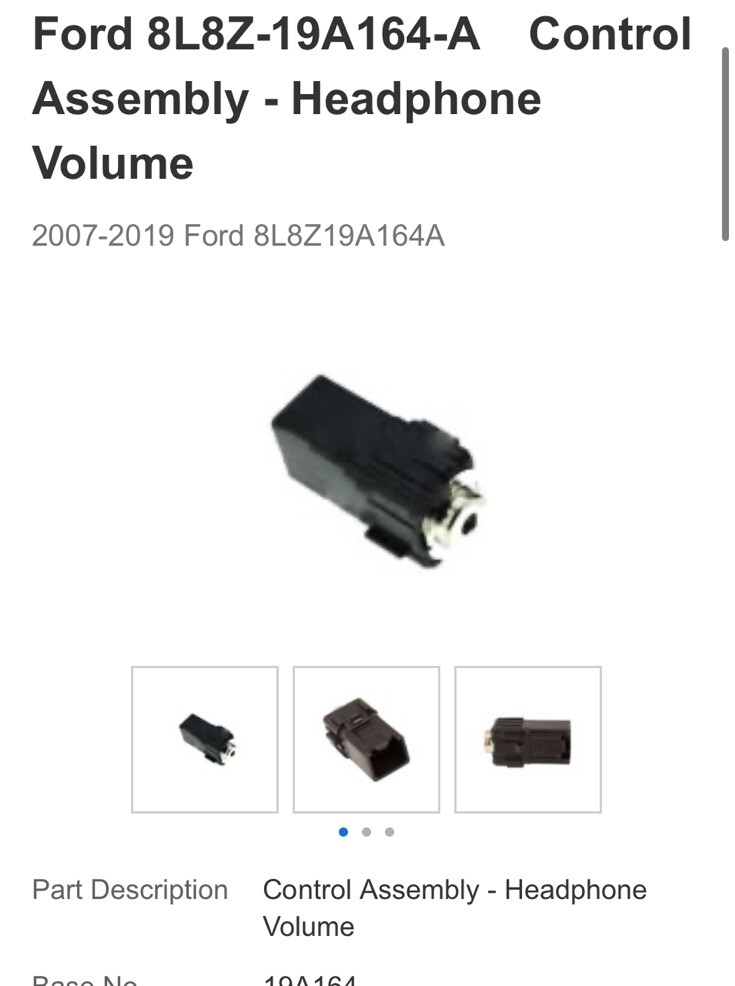The height and width of the screenshot is (986, 735).
Task: Select the first product thumbnail
Action: pos(205,739)
